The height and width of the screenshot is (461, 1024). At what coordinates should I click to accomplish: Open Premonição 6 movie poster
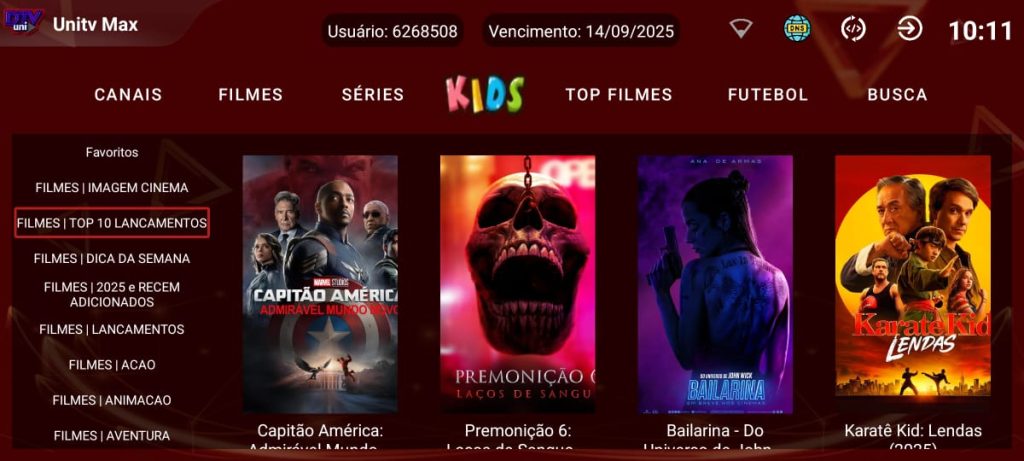517,283
